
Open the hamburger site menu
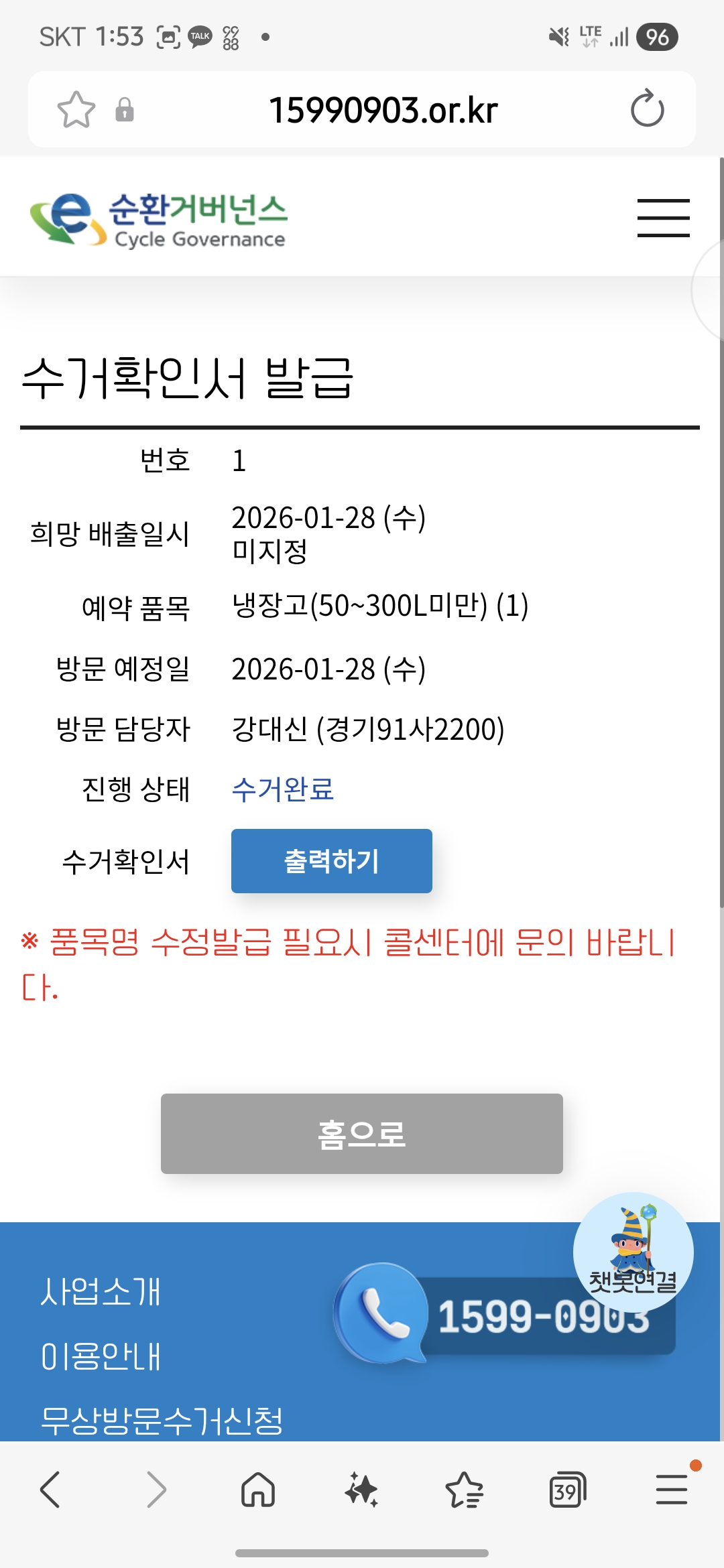point(663,218)
